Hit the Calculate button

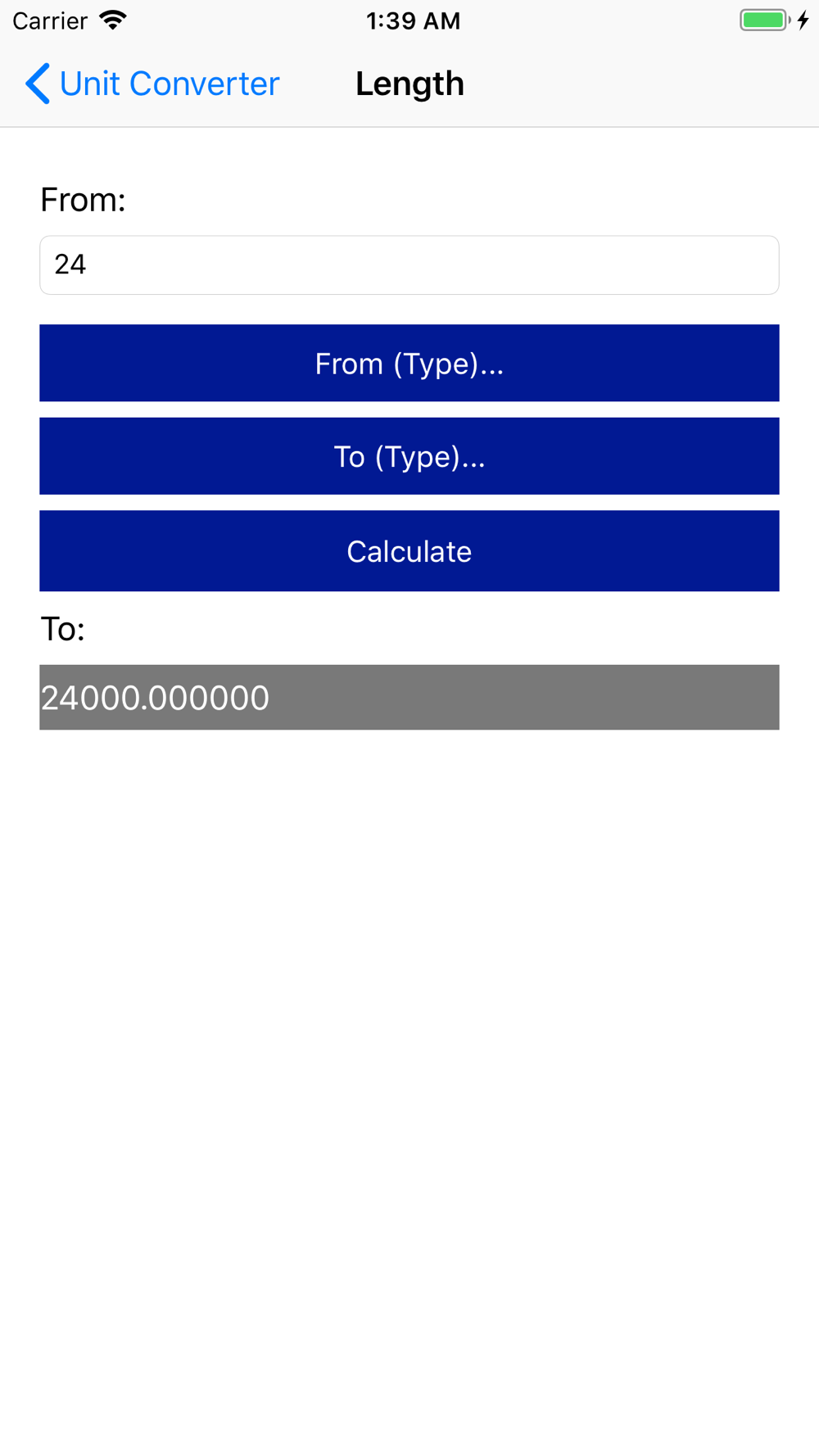click(x=409, y=551)
